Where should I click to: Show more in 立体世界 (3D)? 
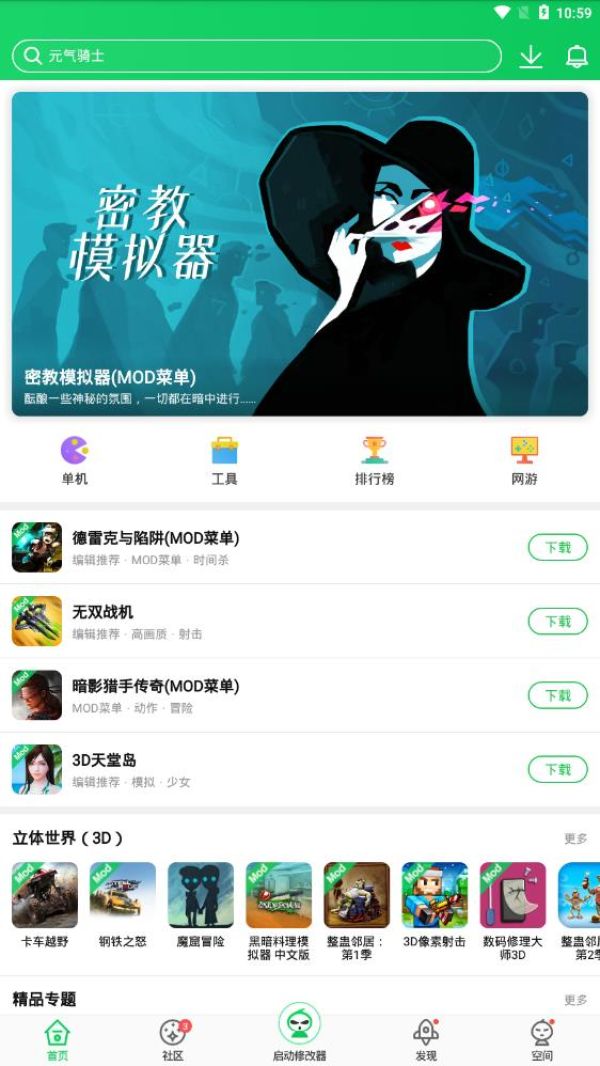tap(575, 839)
